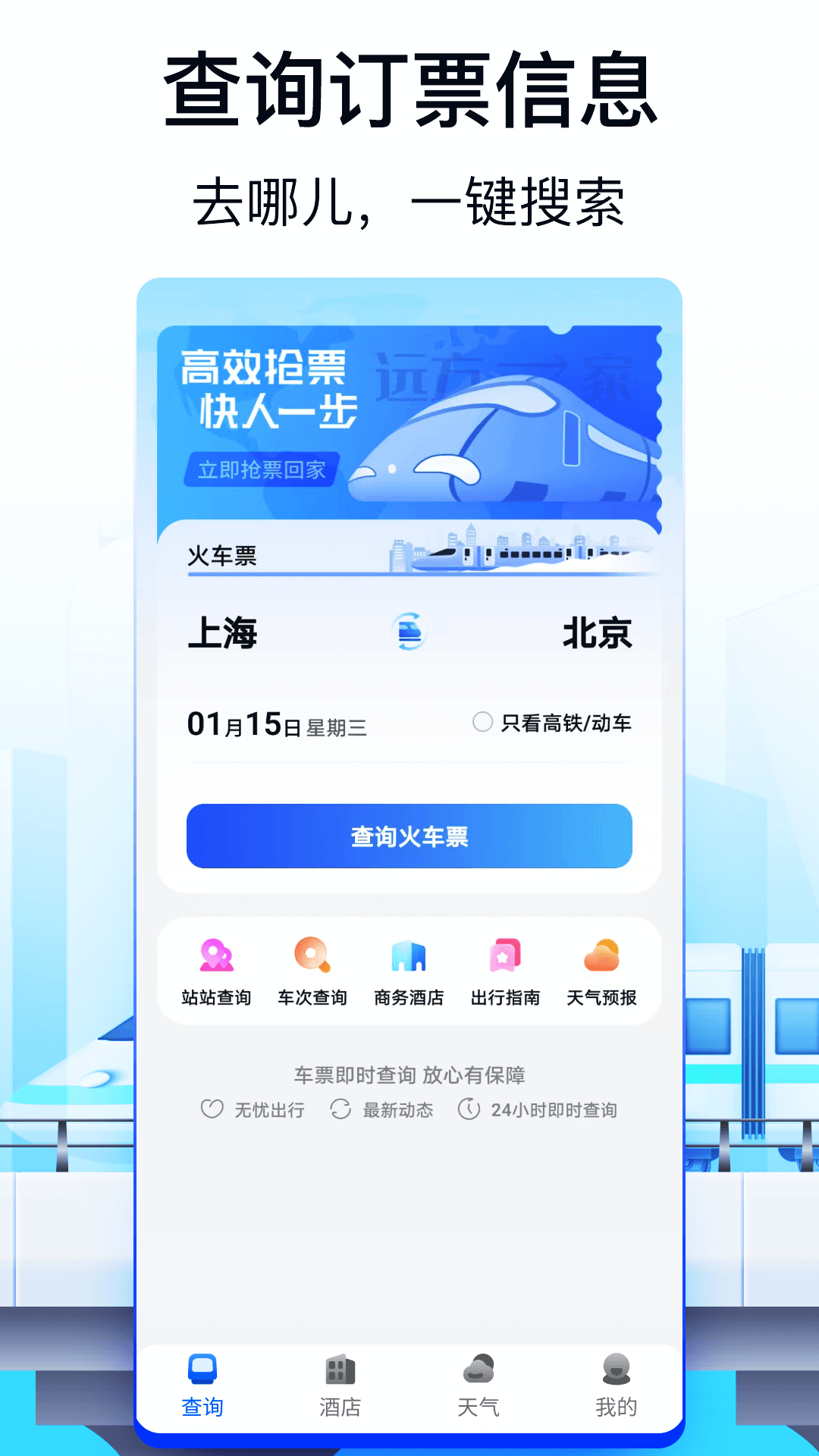Click the 火车票 ticket banner image

click(x=409, y=425)
